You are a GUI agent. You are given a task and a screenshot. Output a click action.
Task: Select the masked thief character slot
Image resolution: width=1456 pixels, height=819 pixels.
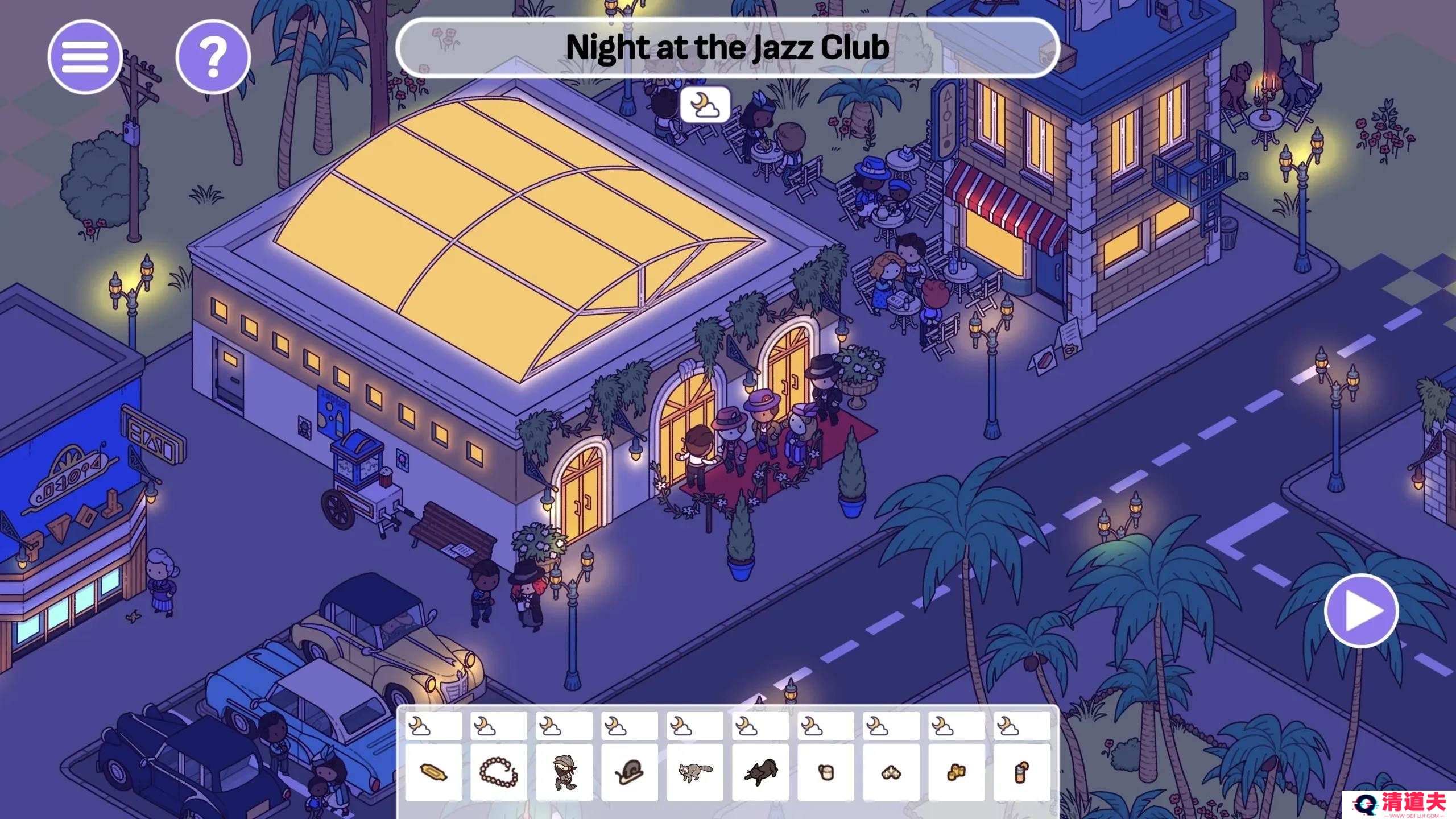tap(564, 772)
